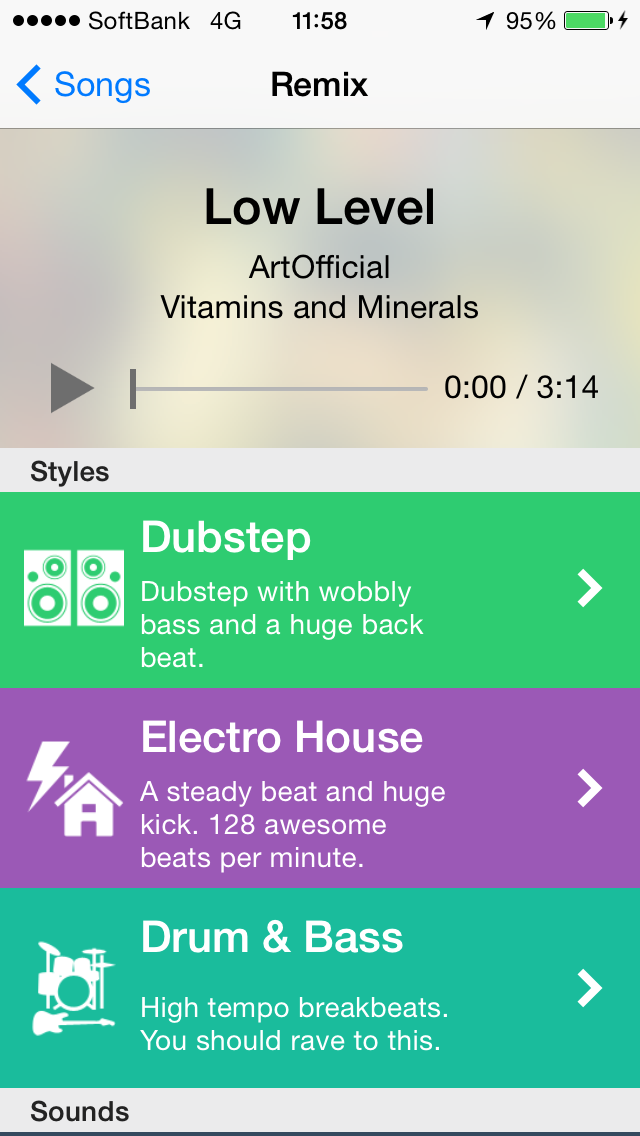Go back to Songs list
This screenshot has width=640, height=1136.
coord(84,85)
